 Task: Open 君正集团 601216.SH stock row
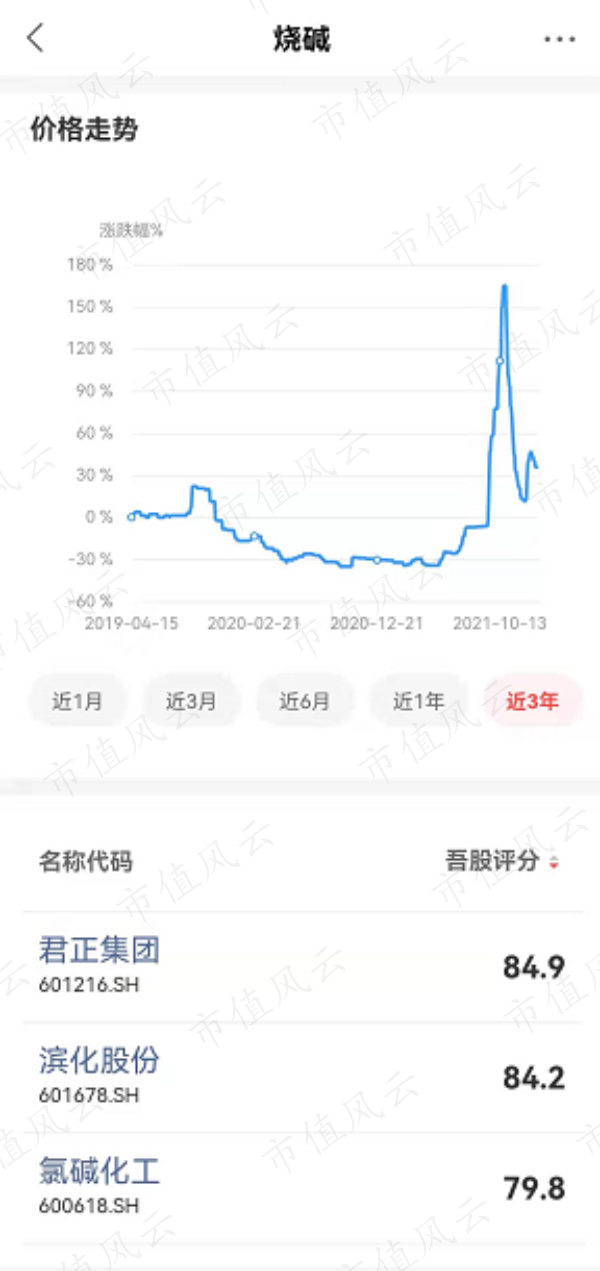pos(300,967)
